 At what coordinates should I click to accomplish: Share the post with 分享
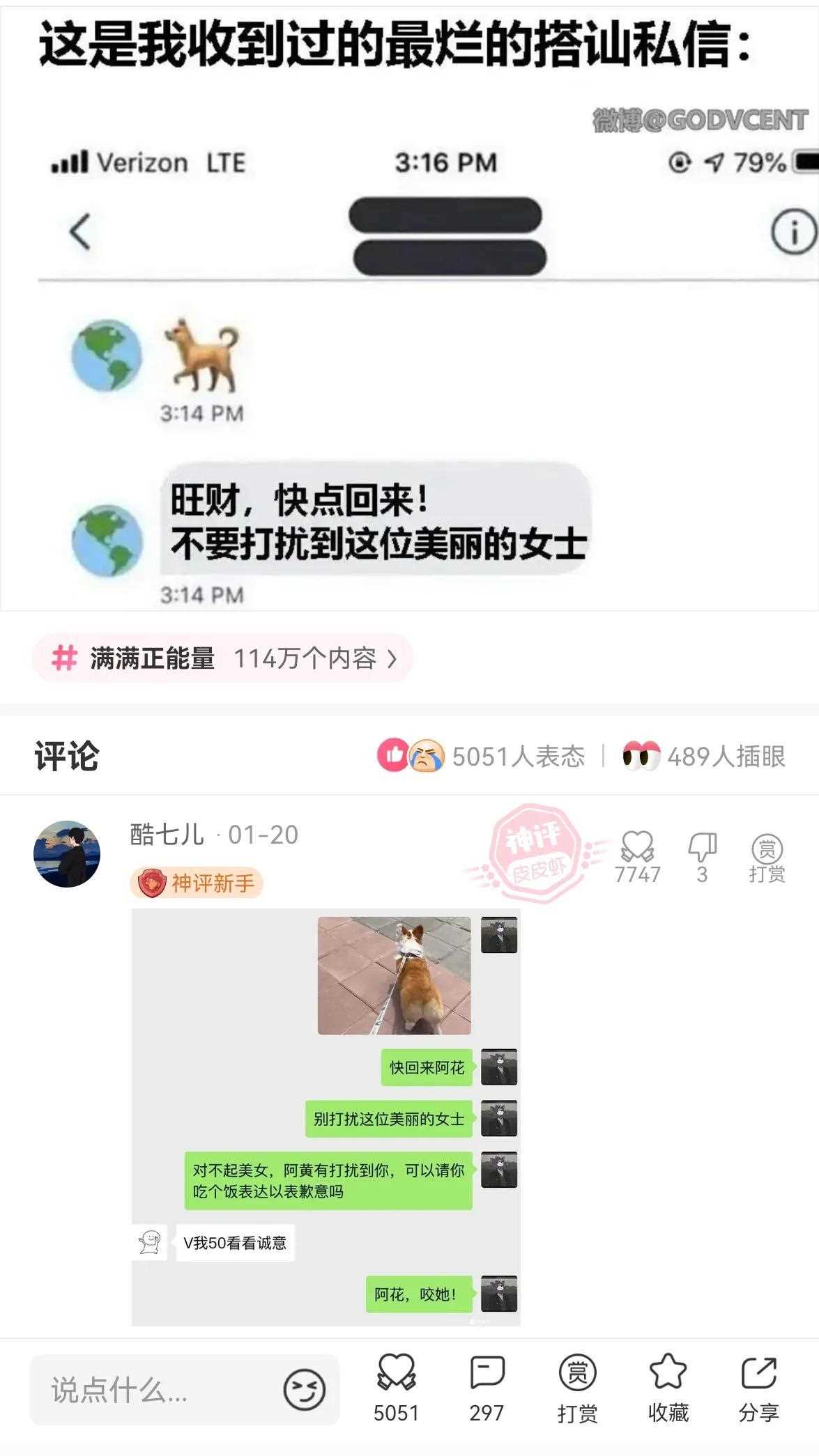coord(758,1387)
